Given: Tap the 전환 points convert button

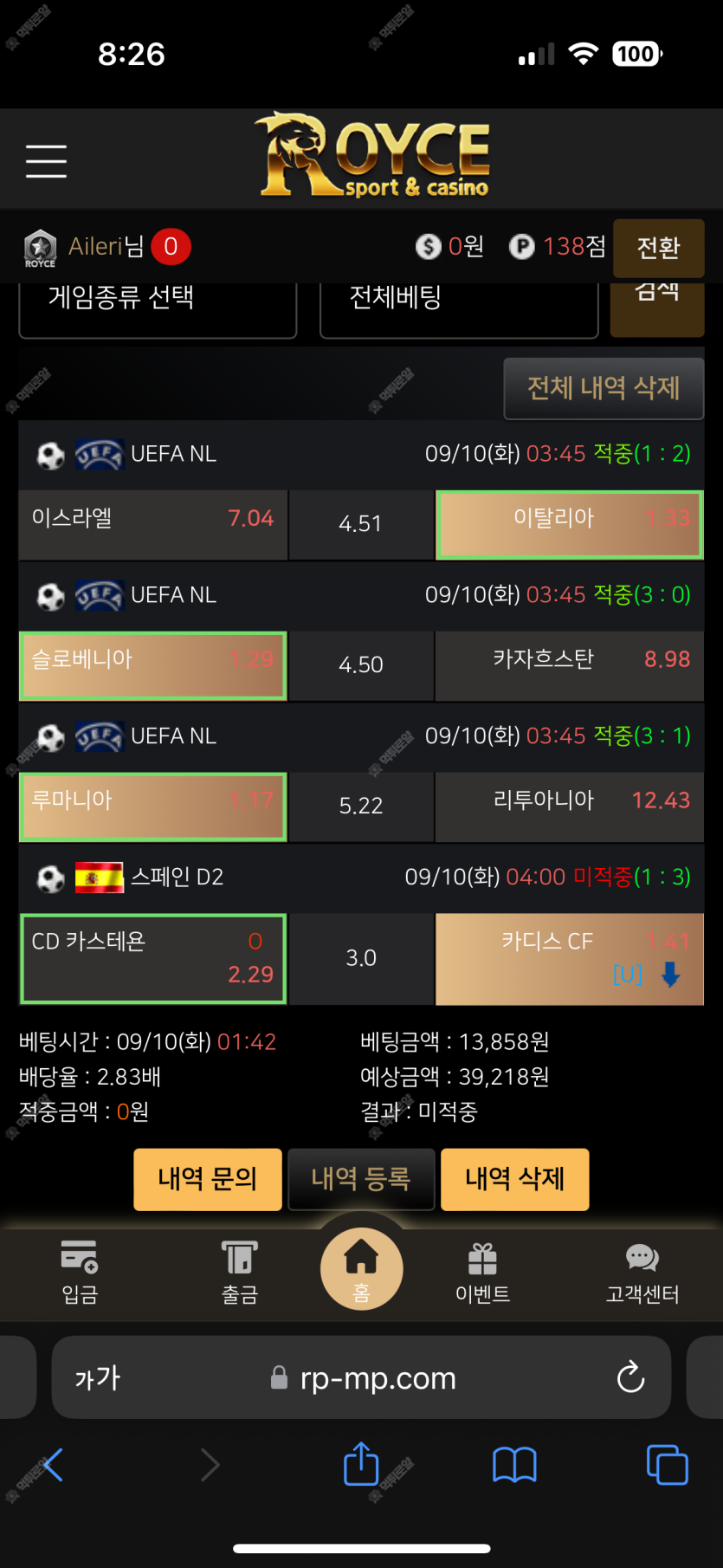Looking at the screenshot, I should [658, 248].
